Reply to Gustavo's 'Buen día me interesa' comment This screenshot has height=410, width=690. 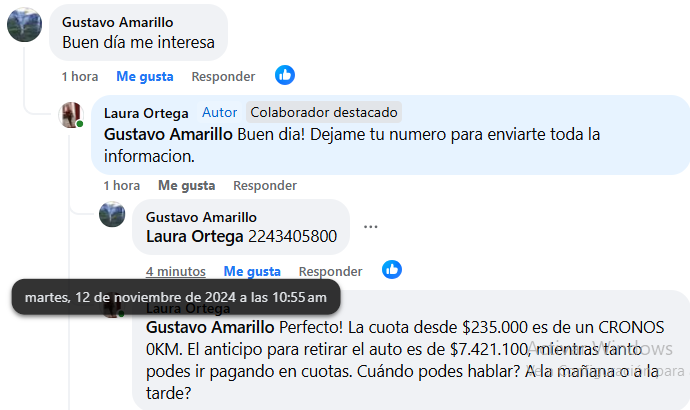(x=223, y=76)
